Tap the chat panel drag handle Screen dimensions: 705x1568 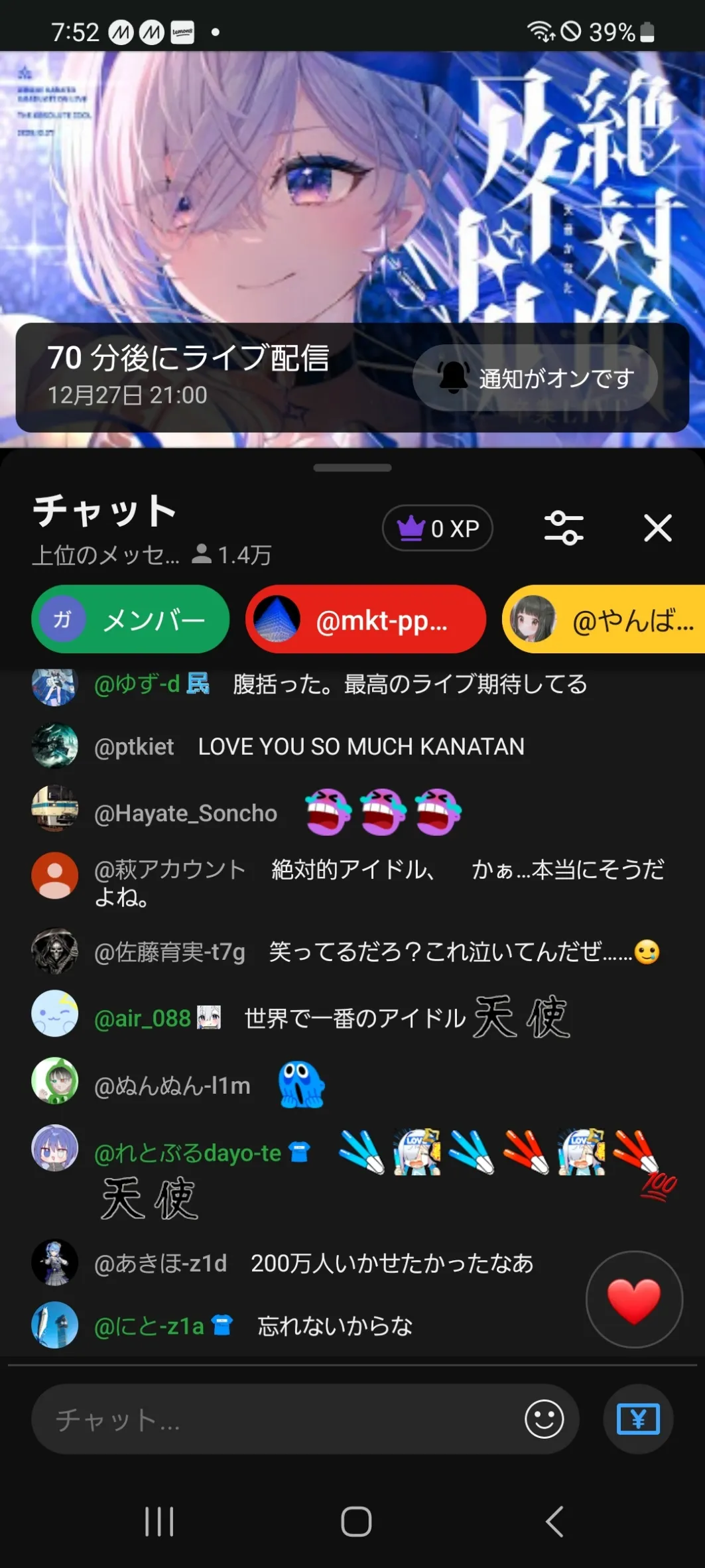tap(352, 468)
